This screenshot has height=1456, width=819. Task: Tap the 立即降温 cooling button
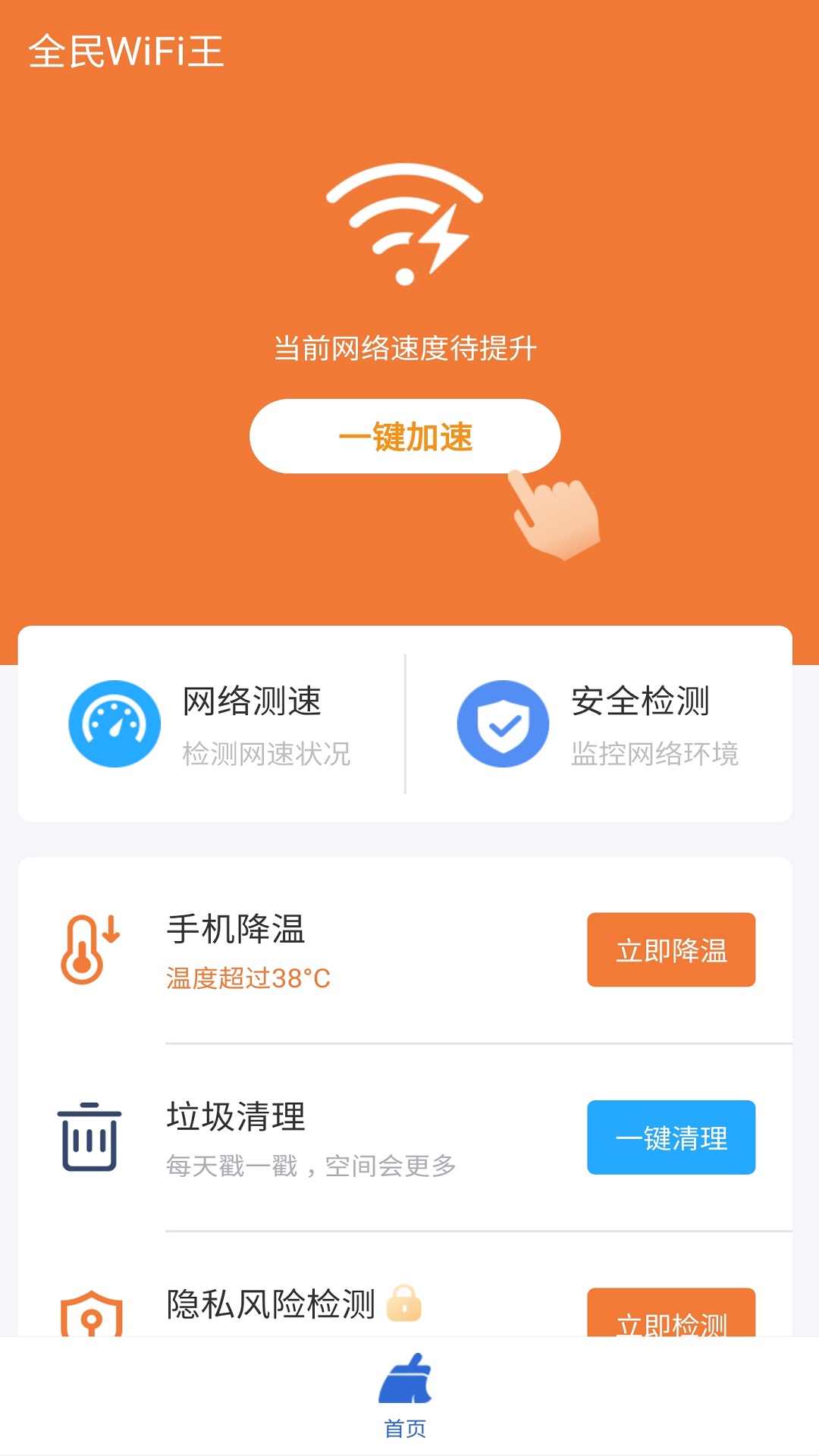pyautogui.click(x=670, y=949)
